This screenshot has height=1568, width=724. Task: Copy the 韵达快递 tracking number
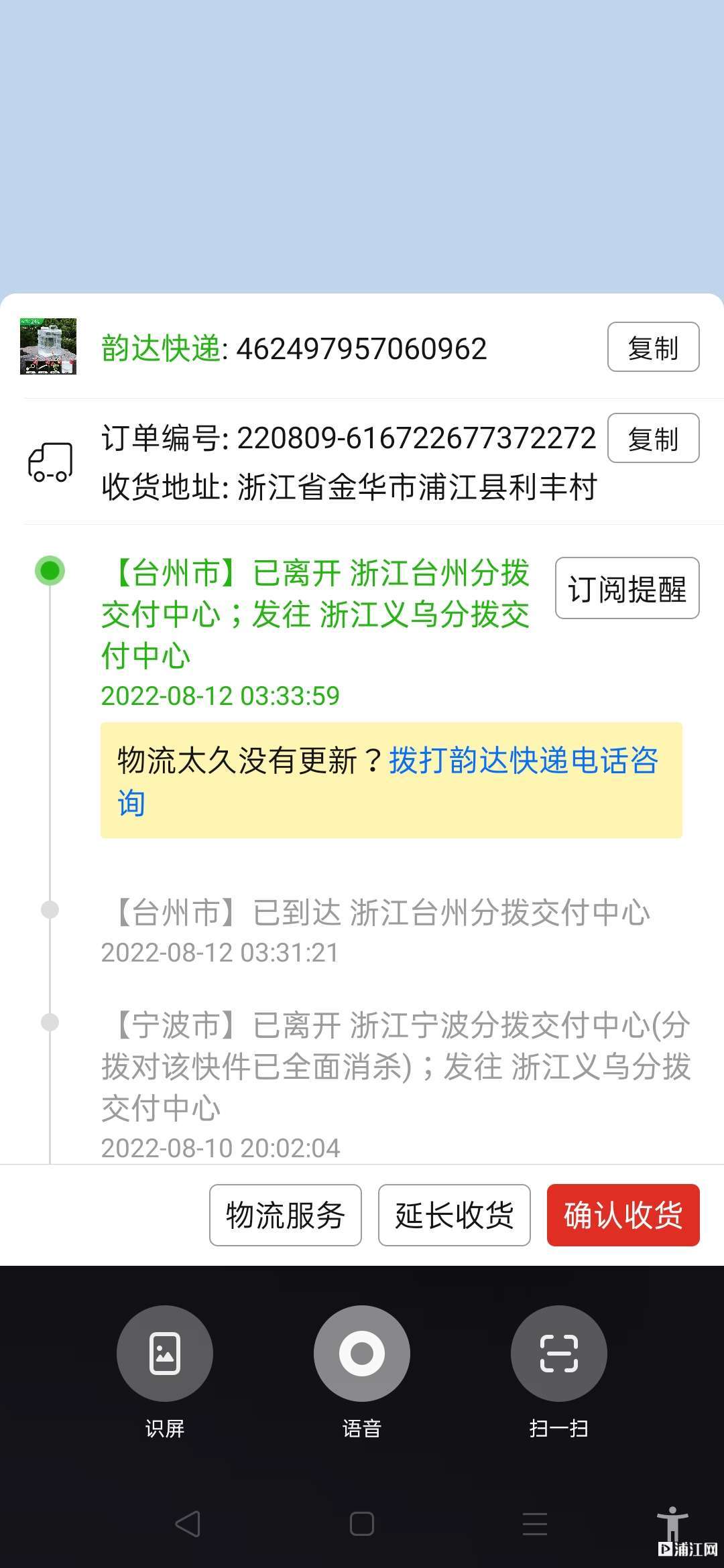tap(653, 347)
